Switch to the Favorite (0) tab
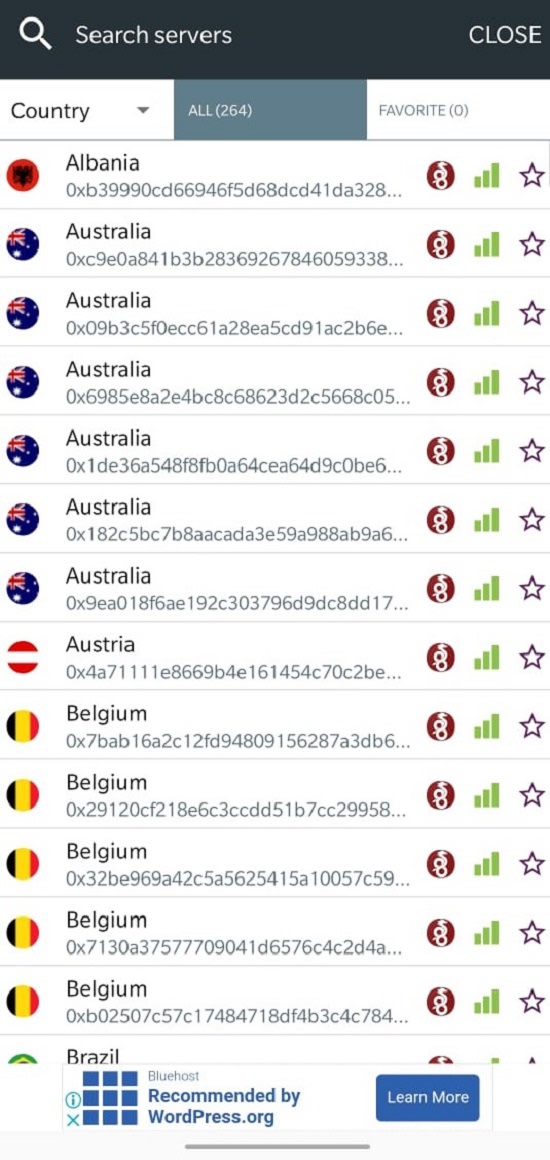The image size is (550, 1160). pyautogui.click(x=458, y=110)
